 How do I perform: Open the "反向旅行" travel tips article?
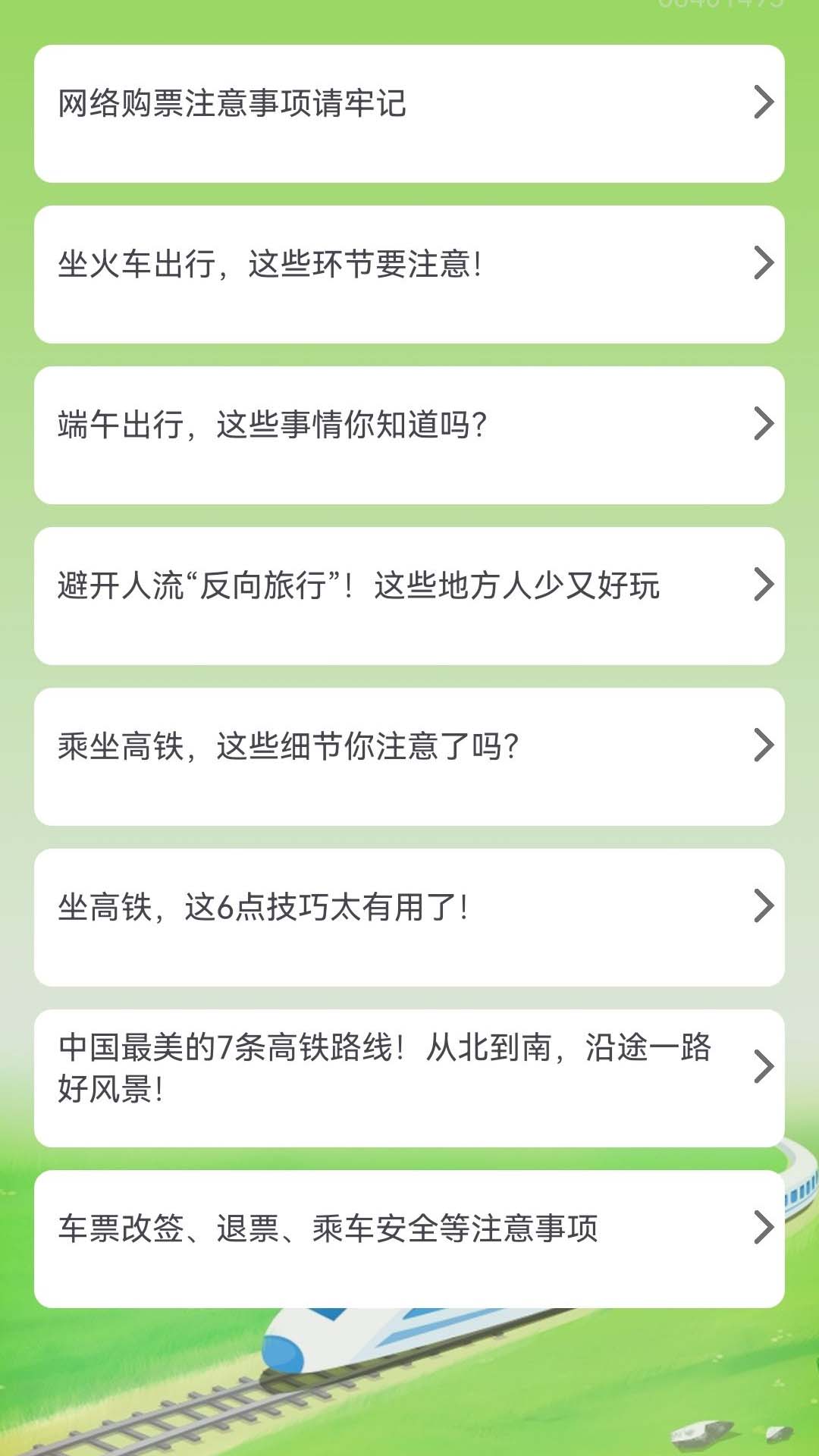tap(341, 585)
